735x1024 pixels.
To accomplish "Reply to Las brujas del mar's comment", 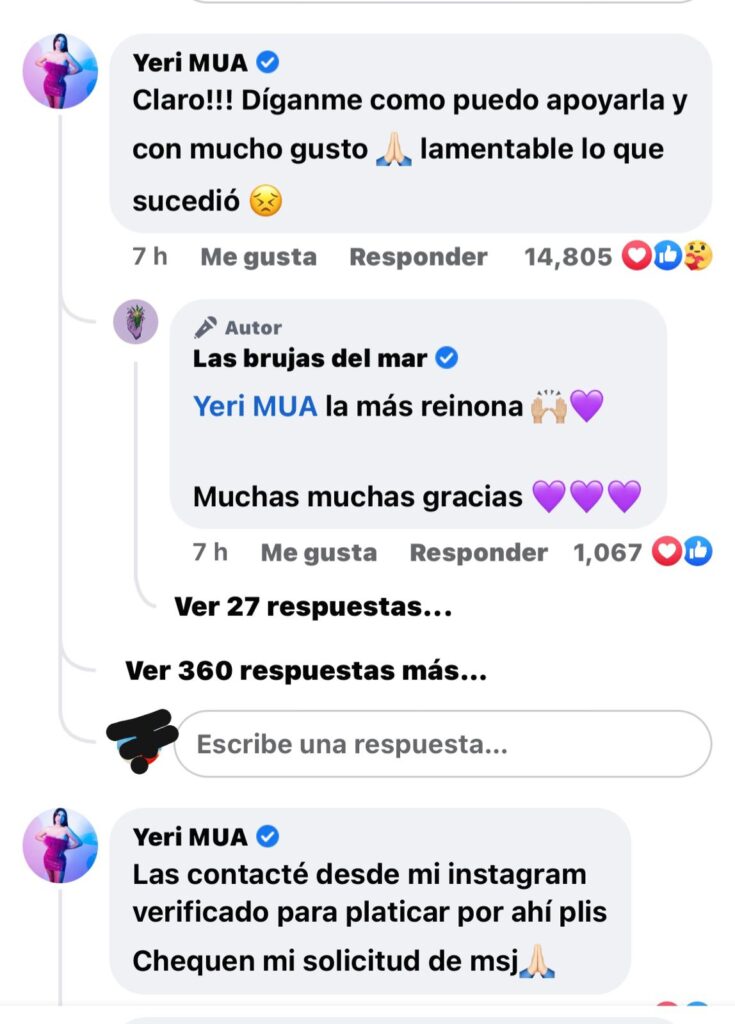I will pyautogui.click(x=478, y=553).
